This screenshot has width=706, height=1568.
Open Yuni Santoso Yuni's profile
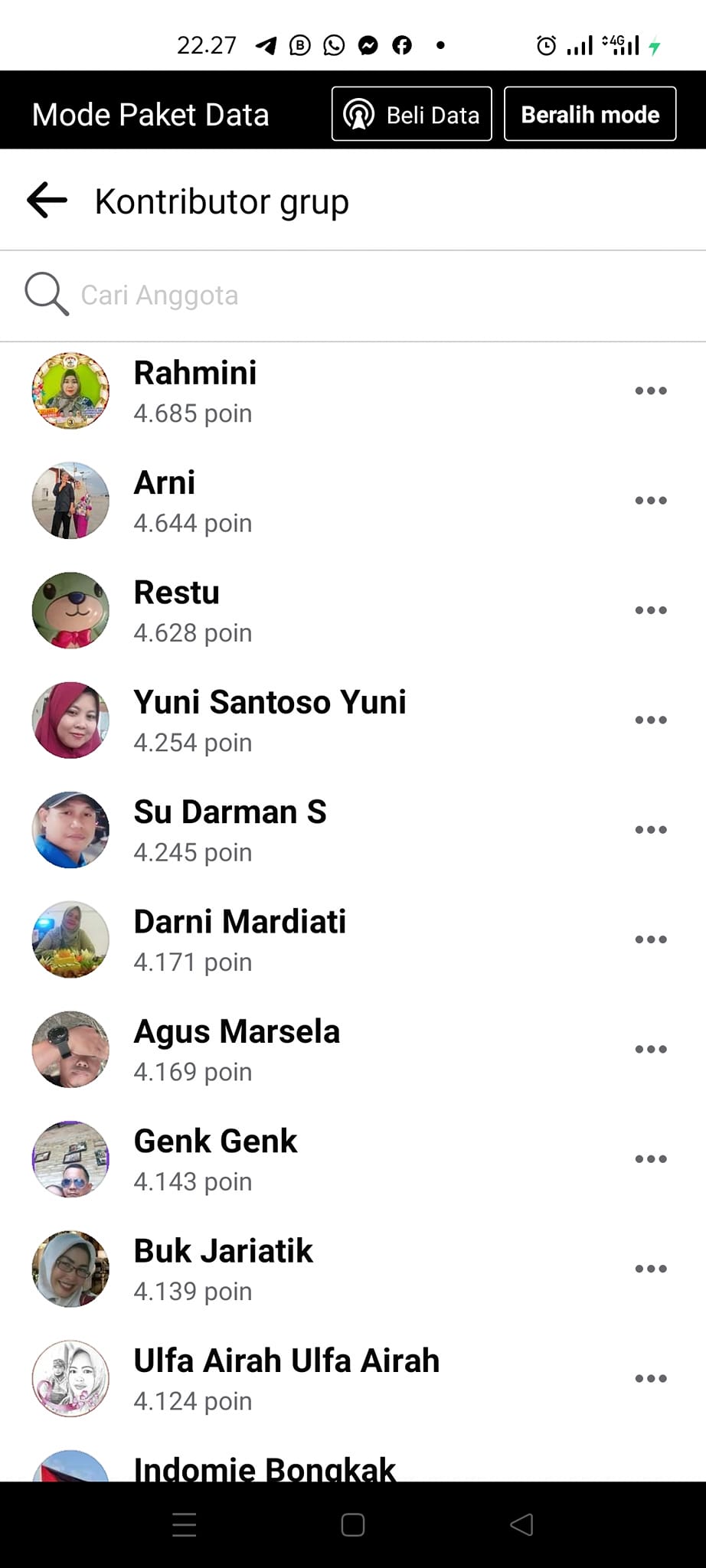[x=270, y=703]
